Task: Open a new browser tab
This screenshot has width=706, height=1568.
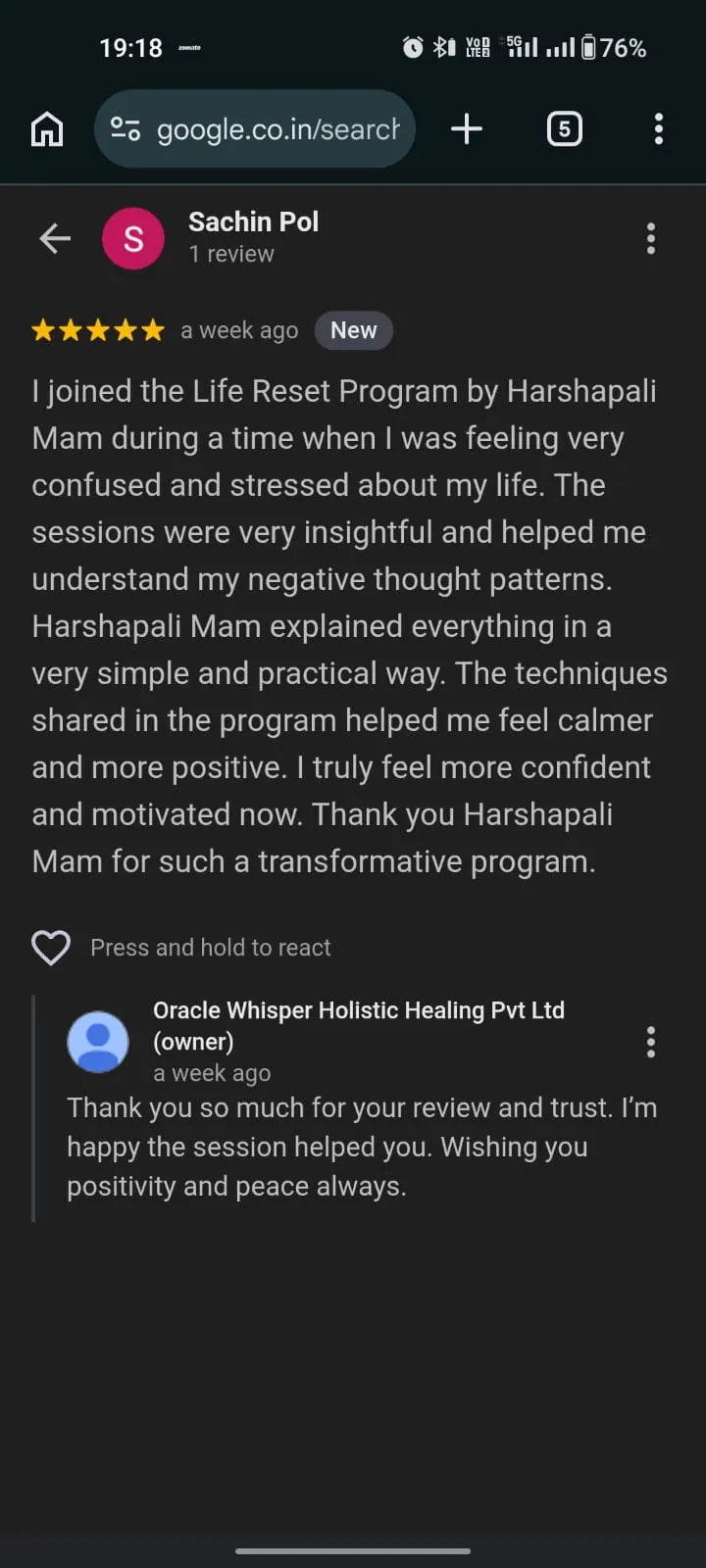Action: (467, 129)
